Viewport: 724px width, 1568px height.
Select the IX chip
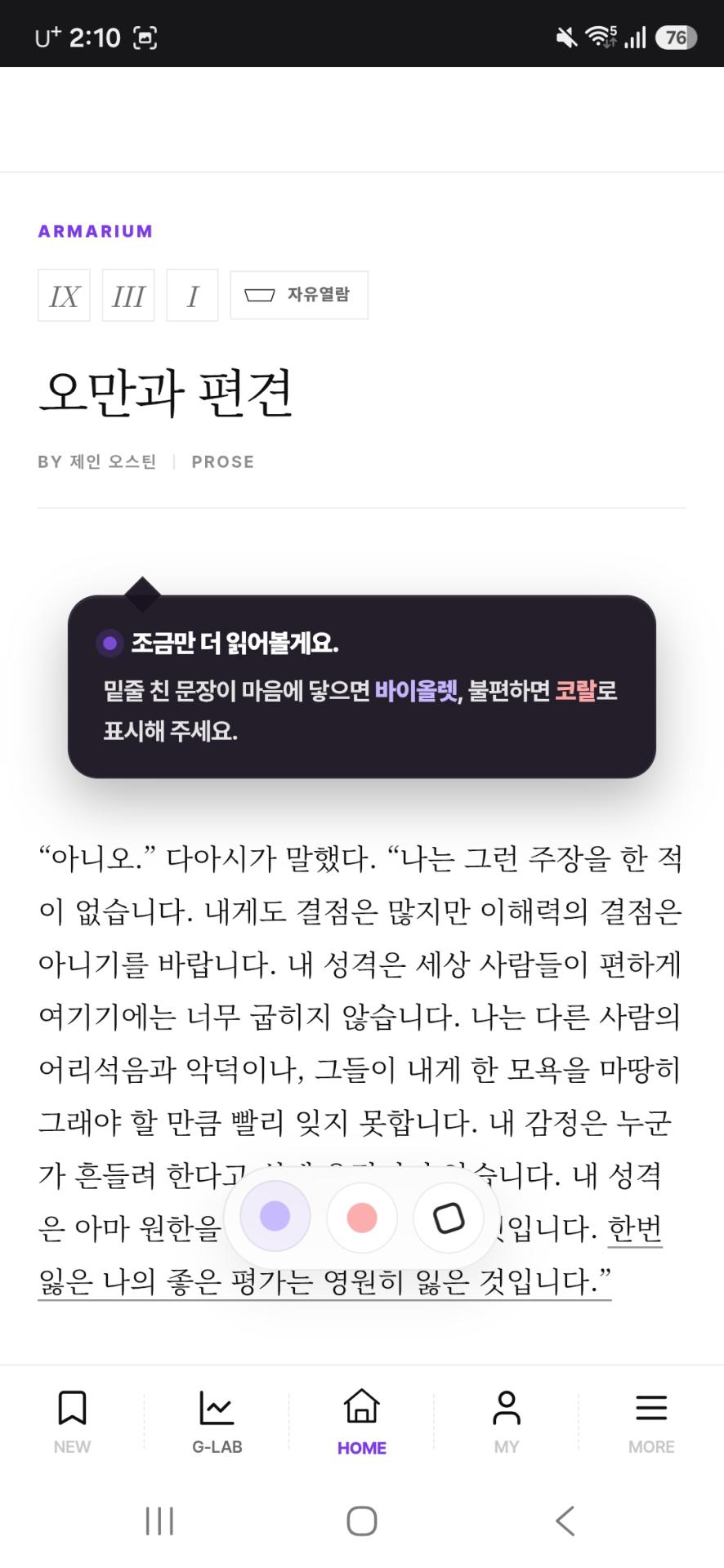(x=64, y=295)
